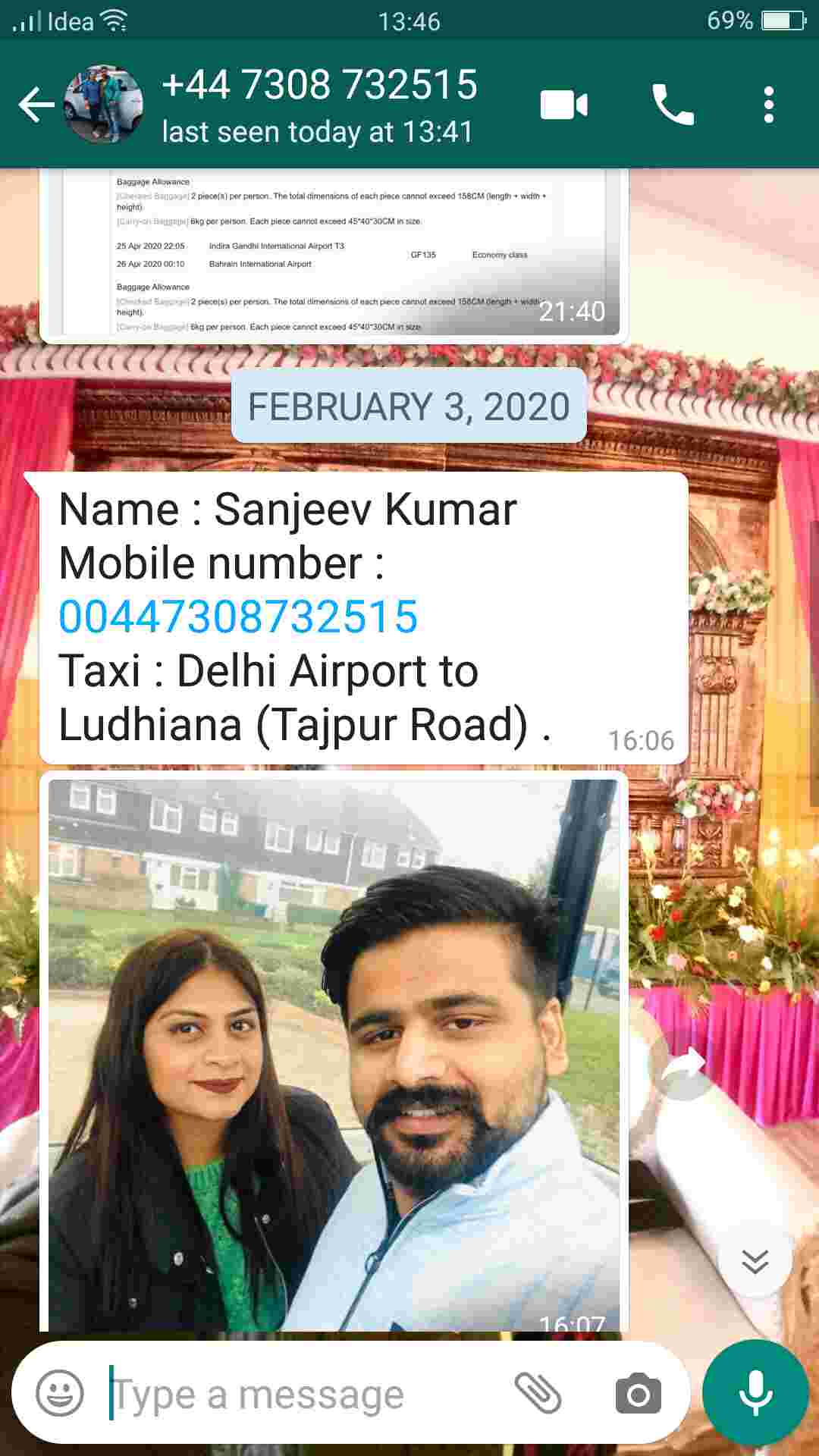Tap the February 3, 2020 date banner
Viewport: 819px width, 1456px height.
coord(409,407)
